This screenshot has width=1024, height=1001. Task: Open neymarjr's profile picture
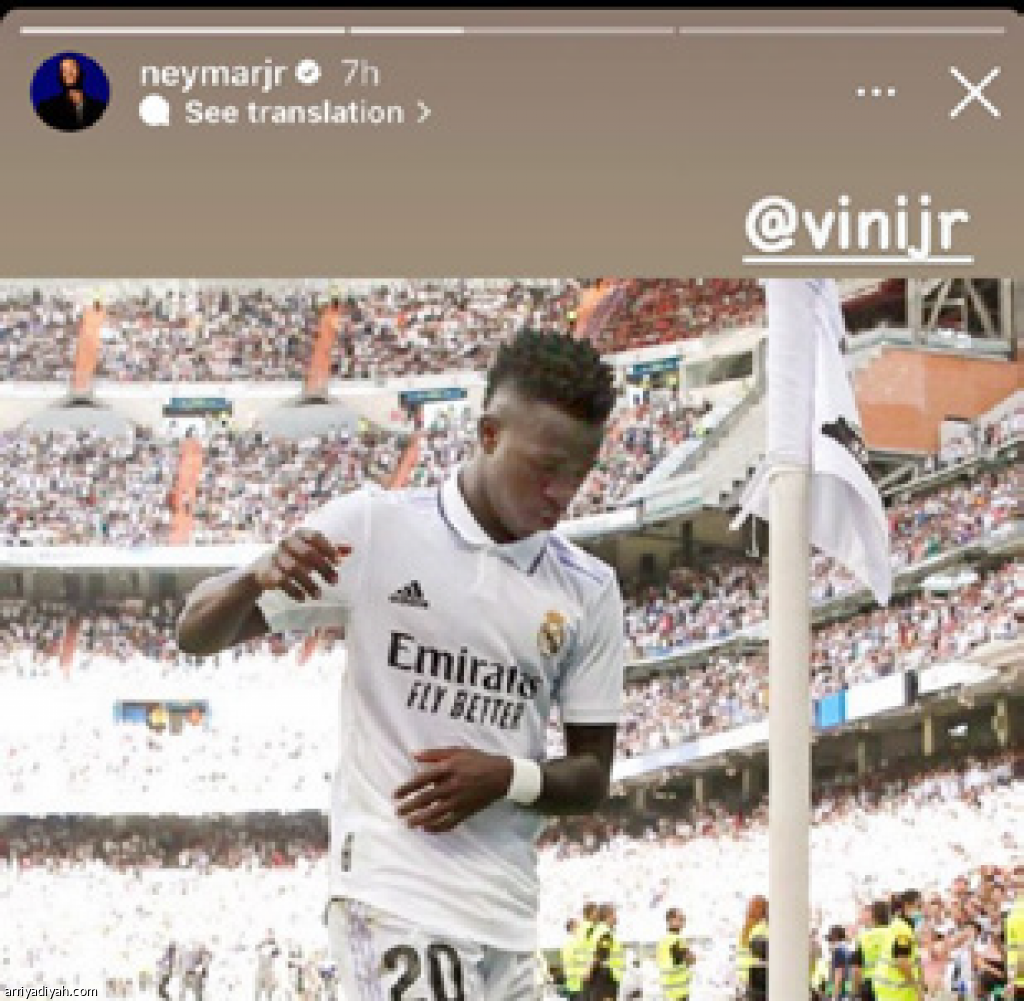point(70,92)
